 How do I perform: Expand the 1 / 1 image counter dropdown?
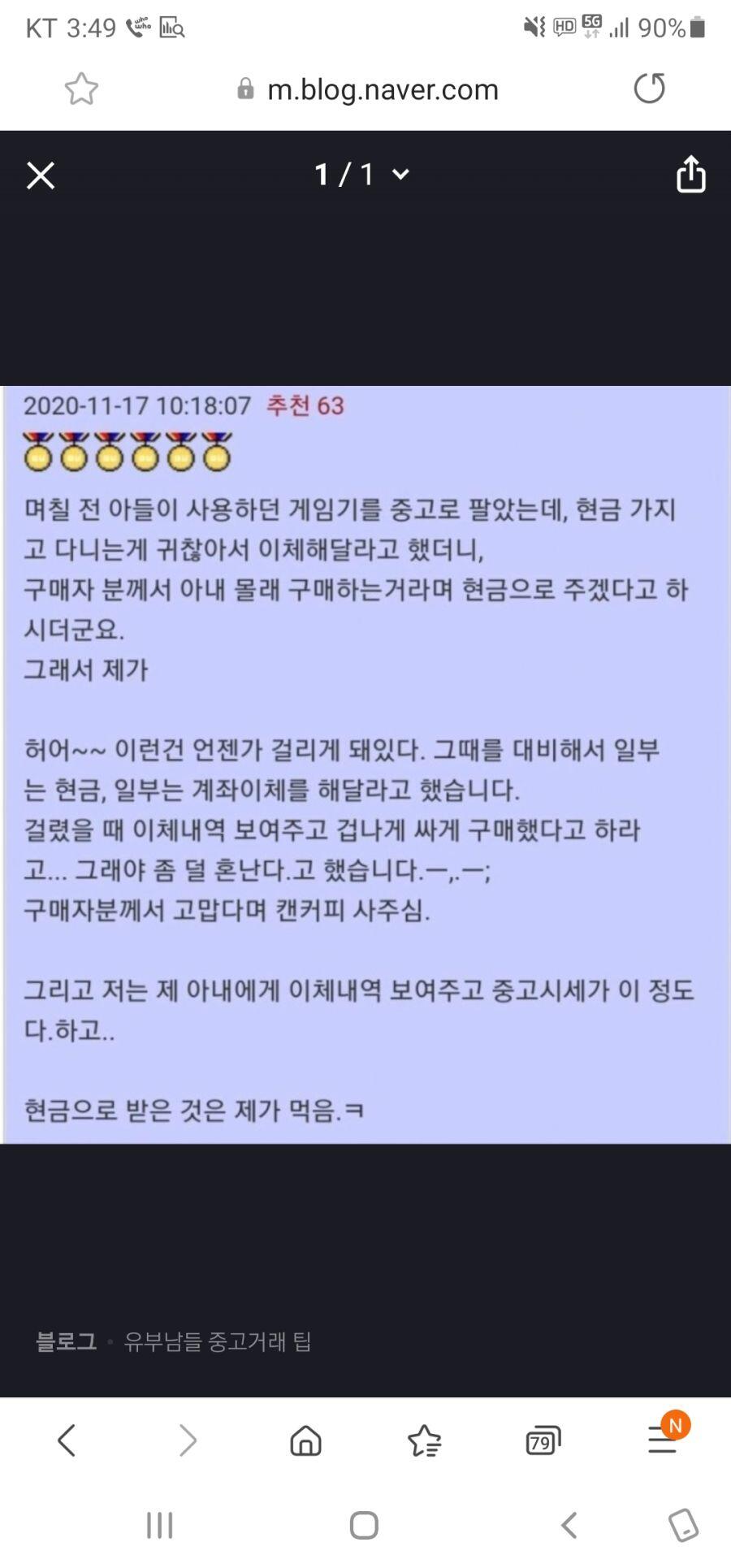[x=362, y=174]
